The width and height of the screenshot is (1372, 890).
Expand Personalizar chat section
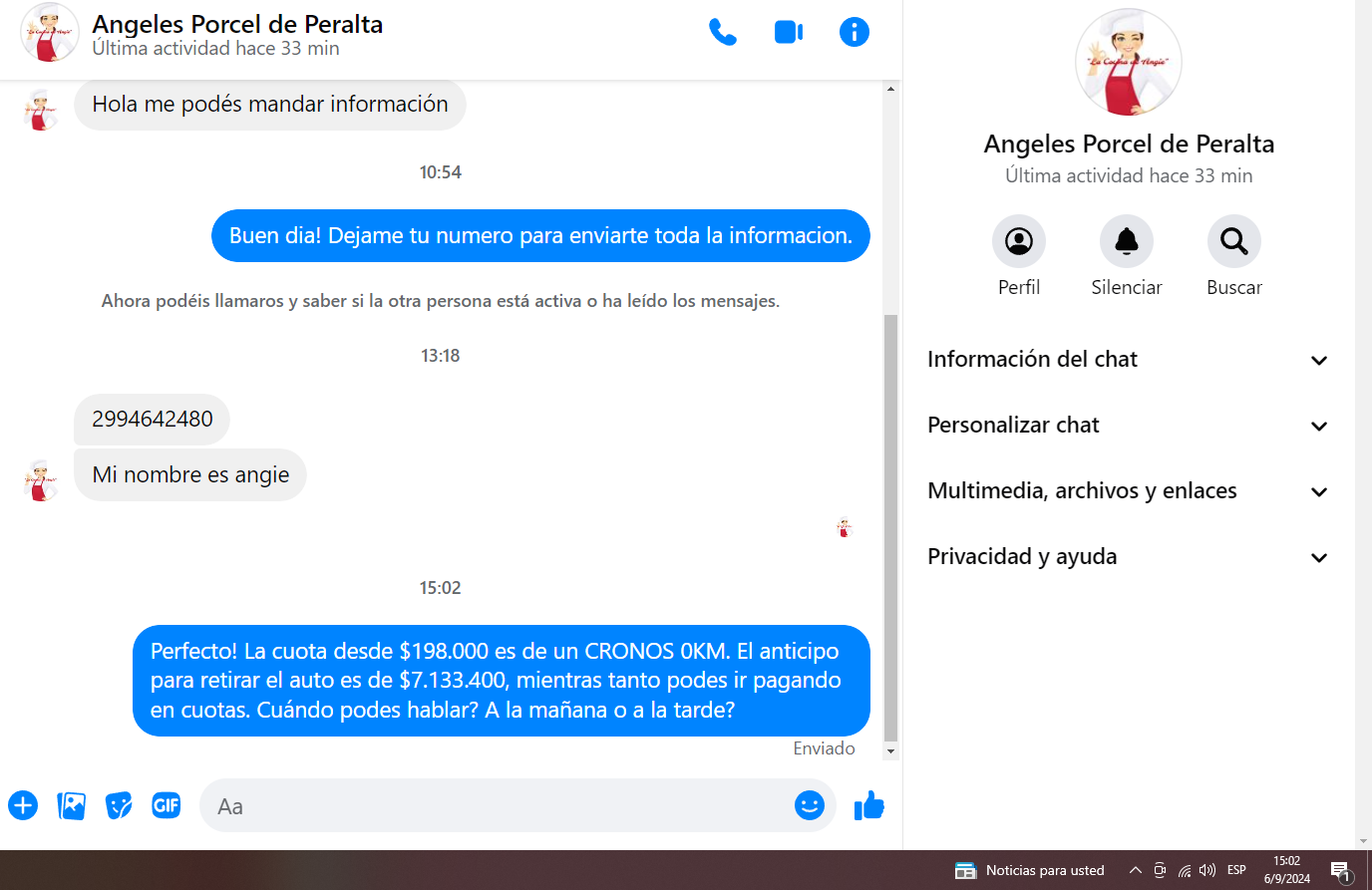(1127, 426)
